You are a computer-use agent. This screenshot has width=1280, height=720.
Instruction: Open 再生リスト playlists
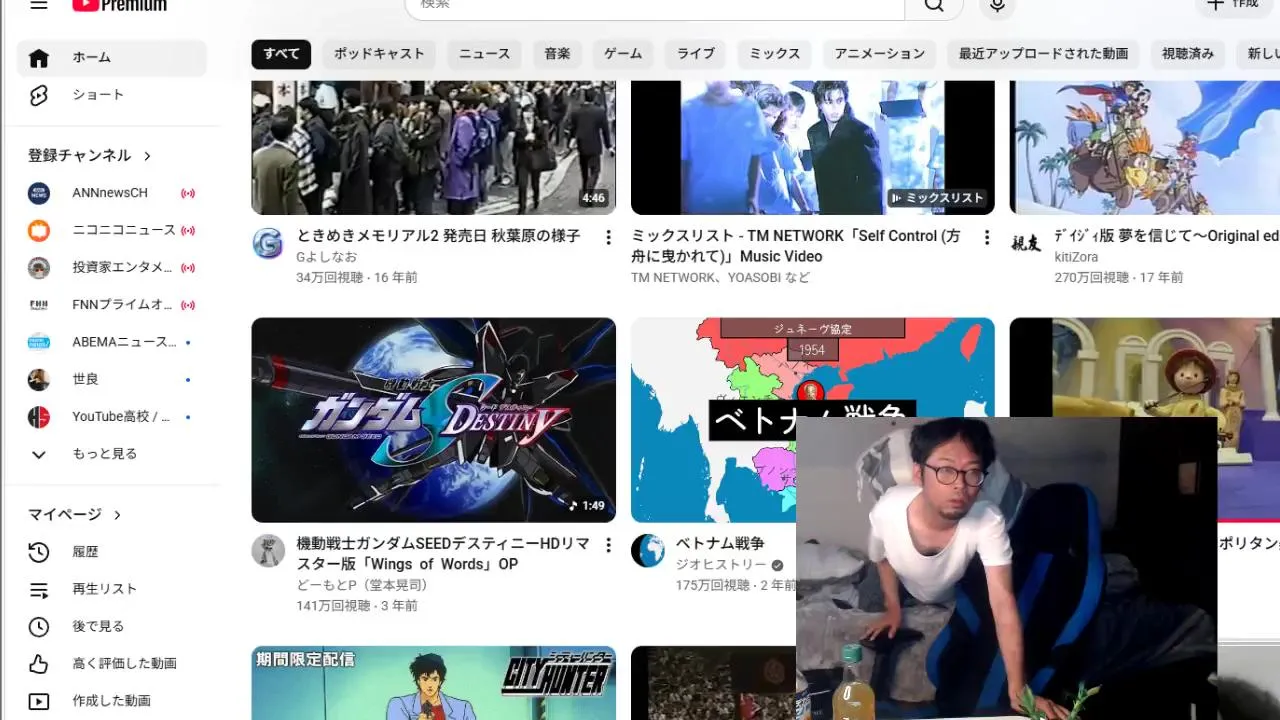point(104,589)
